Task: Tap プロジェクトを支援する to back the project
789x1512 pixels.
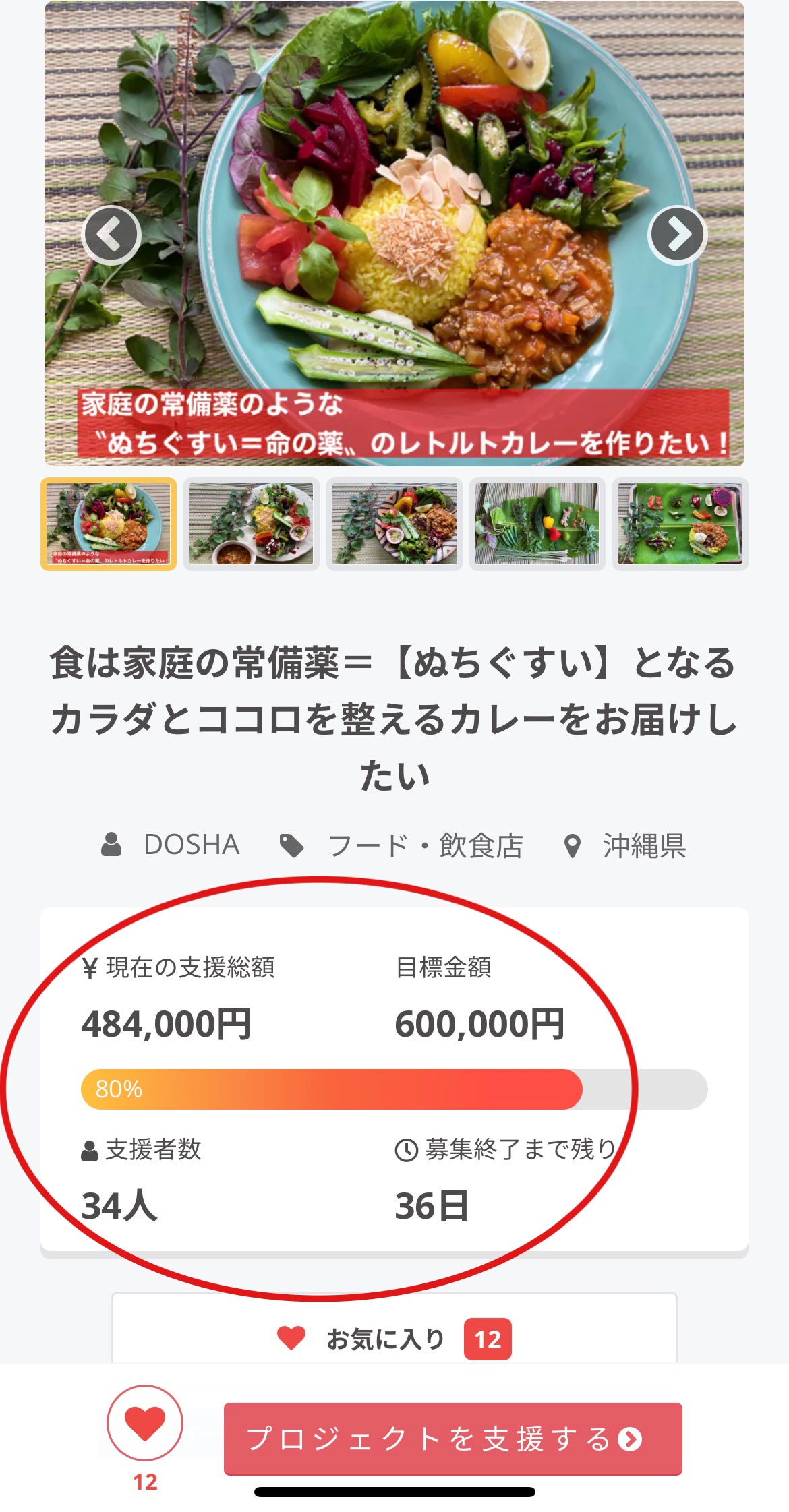Action: [452, 1439]
